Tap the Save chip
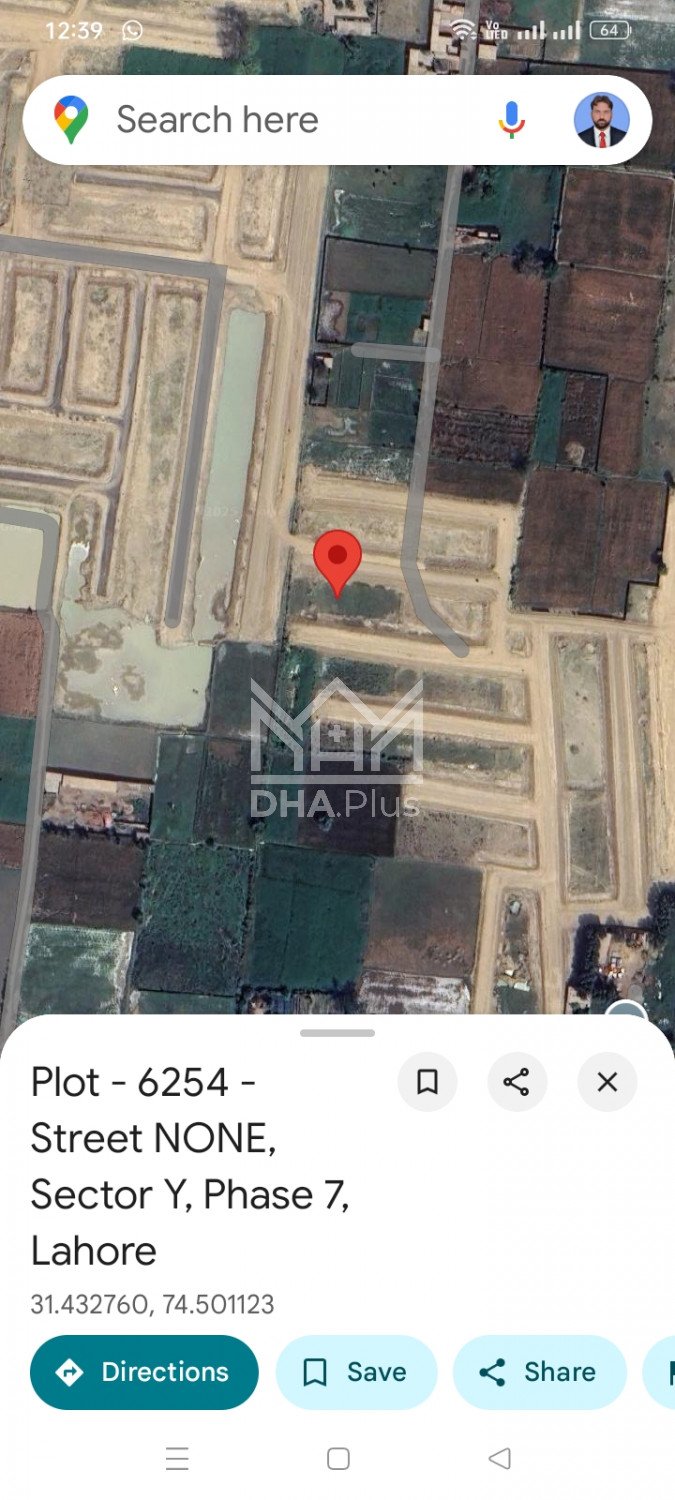This screenshot has width=675, height=1500. click(356, 1372)
